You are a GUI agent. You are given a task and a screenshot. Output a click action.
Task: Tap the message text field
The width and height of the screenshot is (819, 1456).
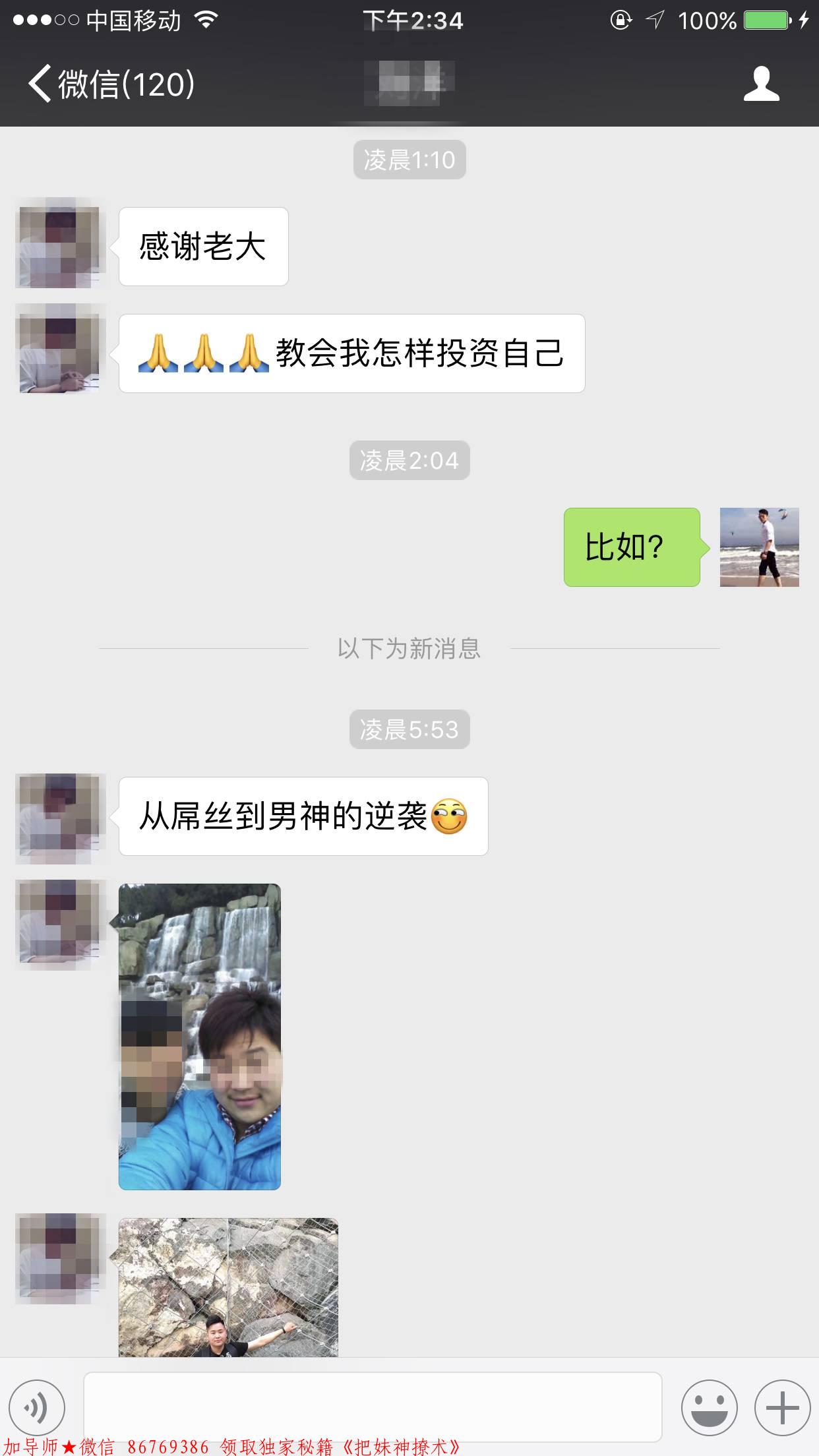pos(373,1406)
